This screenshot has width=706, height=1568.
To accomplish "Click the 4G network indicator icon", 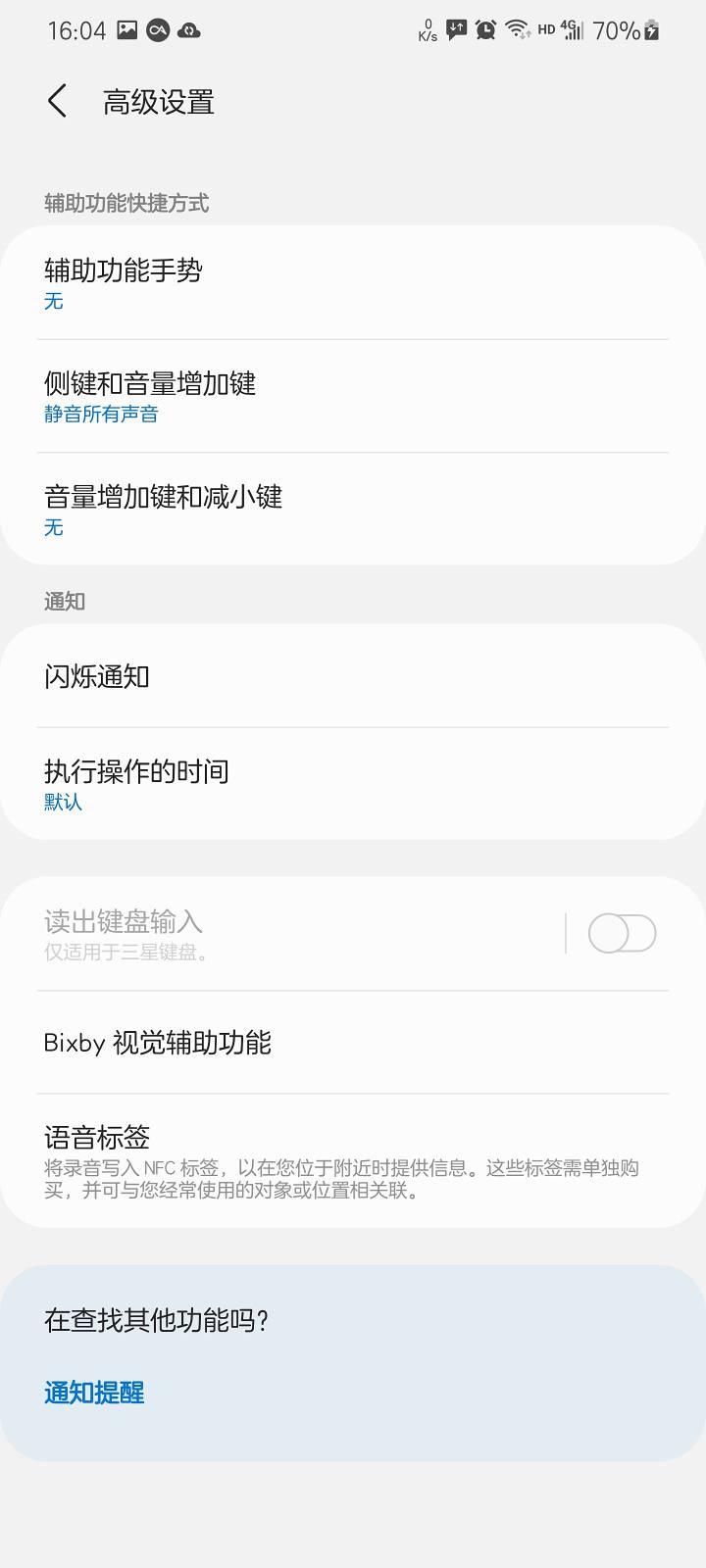I will point(569,30).
